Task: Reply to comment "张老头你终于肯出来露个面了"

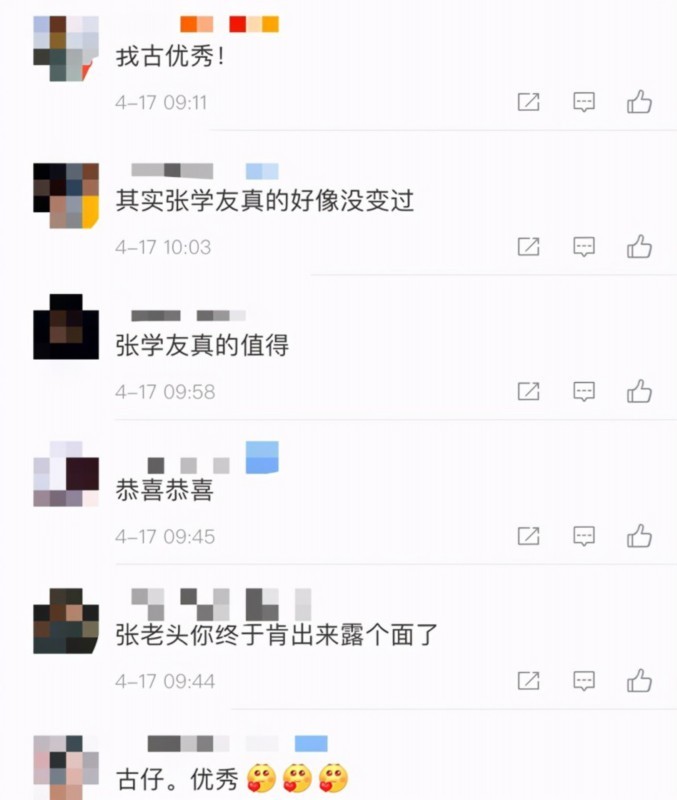Action: coord(584,682)
